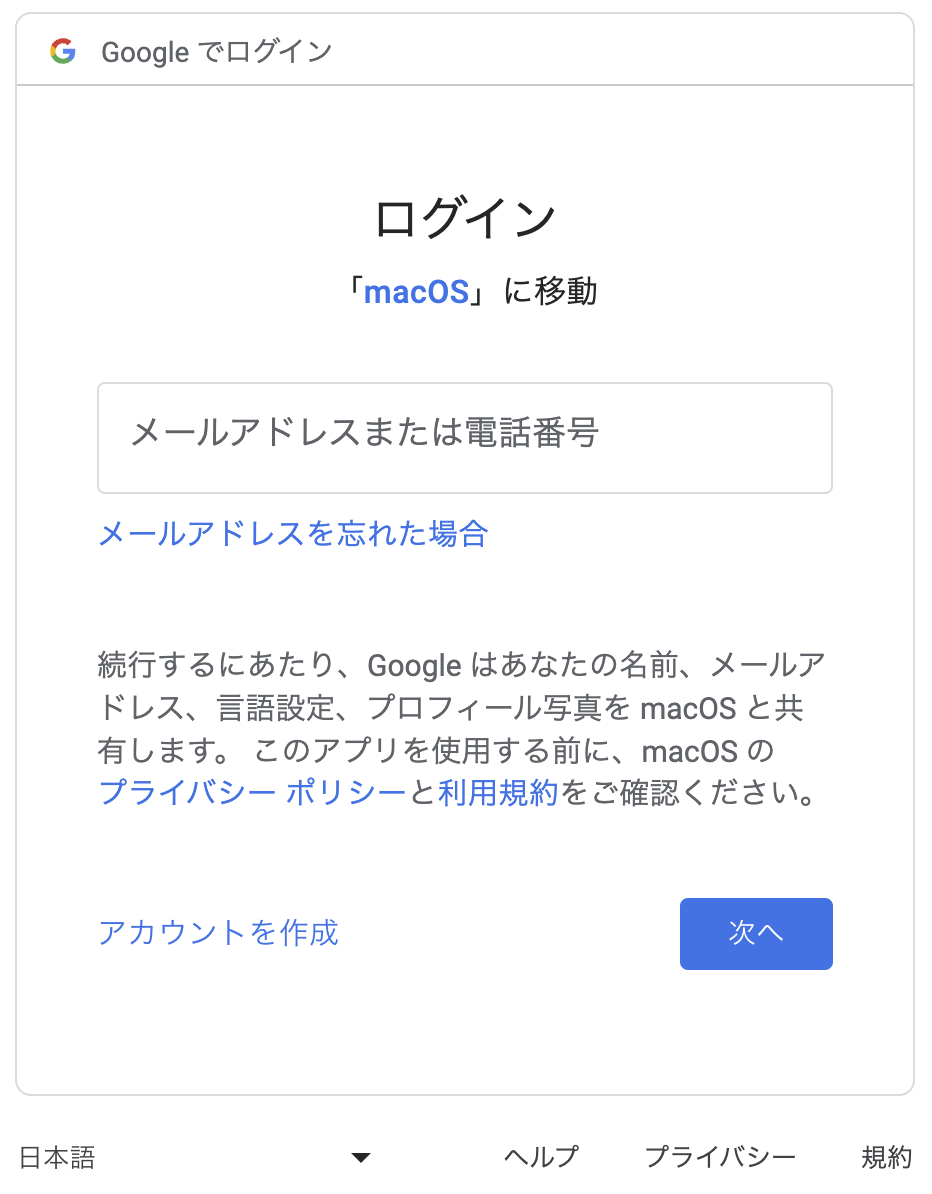Image resolution: width=932 pixels, height=1194 pixels.
Task: Open the メールアドレスを忘れた場合 link
Action: click(x=292, y=533)
